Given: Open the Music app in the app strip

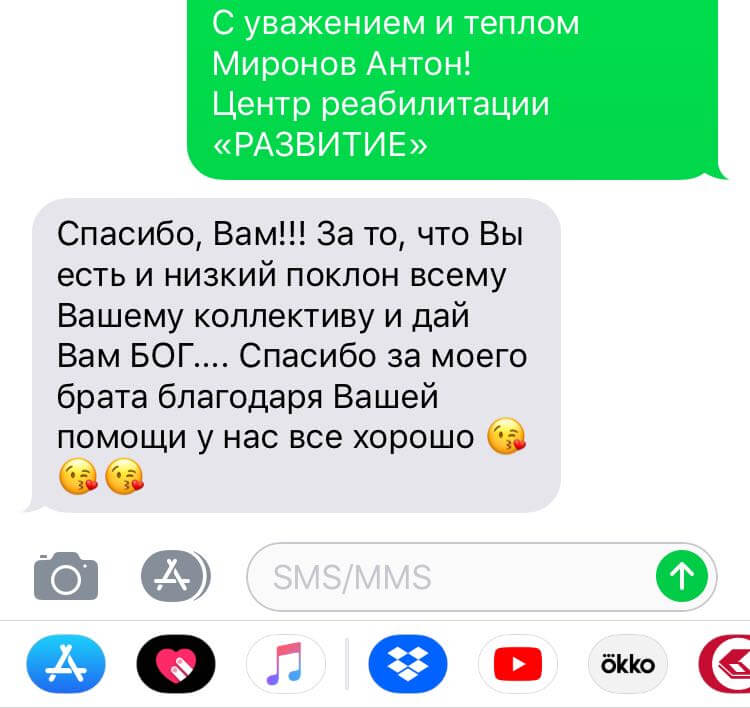Looking at the screenshot, I should [286, 664].
